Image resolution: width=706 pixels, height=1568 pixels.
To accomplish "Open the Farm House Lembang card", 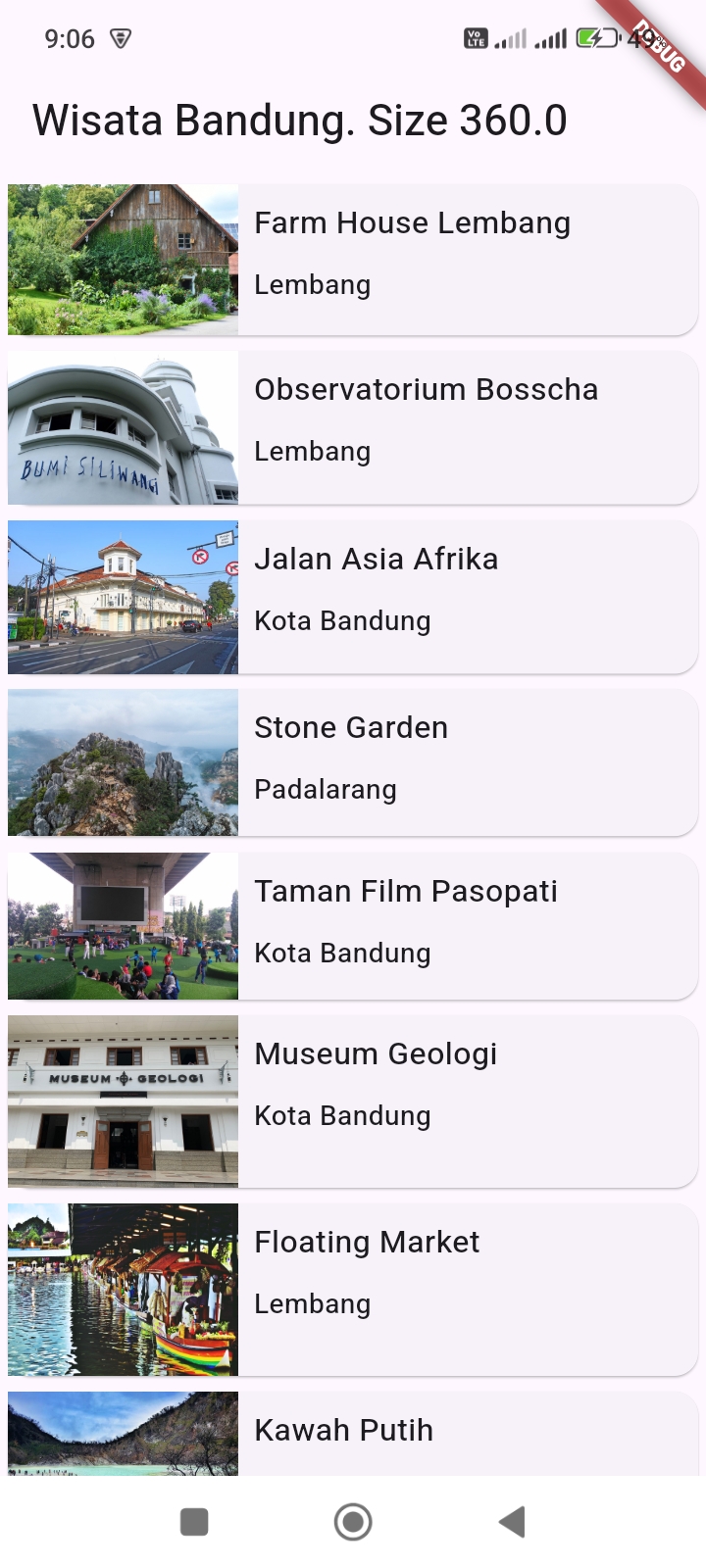I will (353, 260).
